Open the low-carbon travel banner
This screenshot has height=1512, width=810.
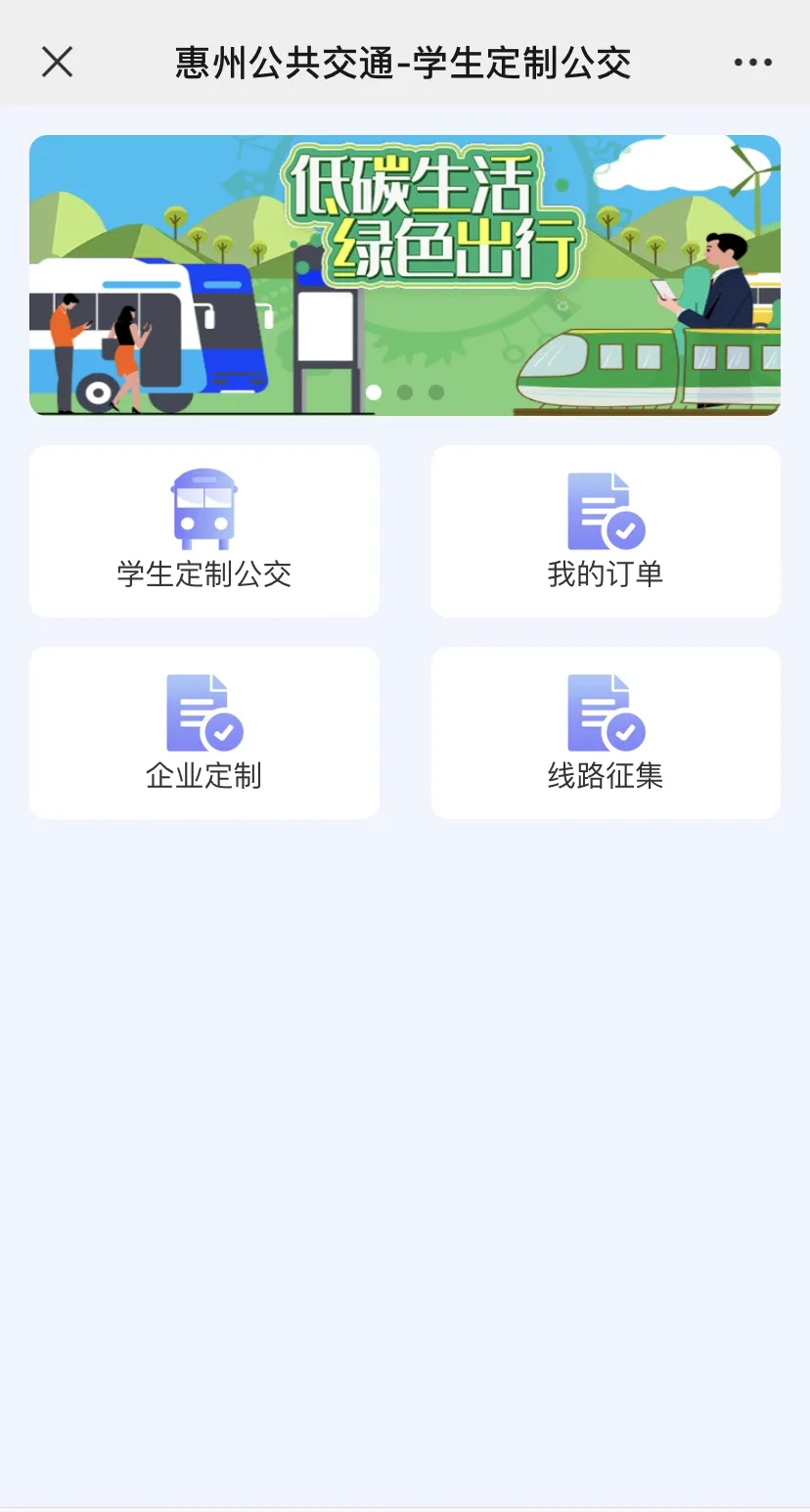click(x=405, y=275)
